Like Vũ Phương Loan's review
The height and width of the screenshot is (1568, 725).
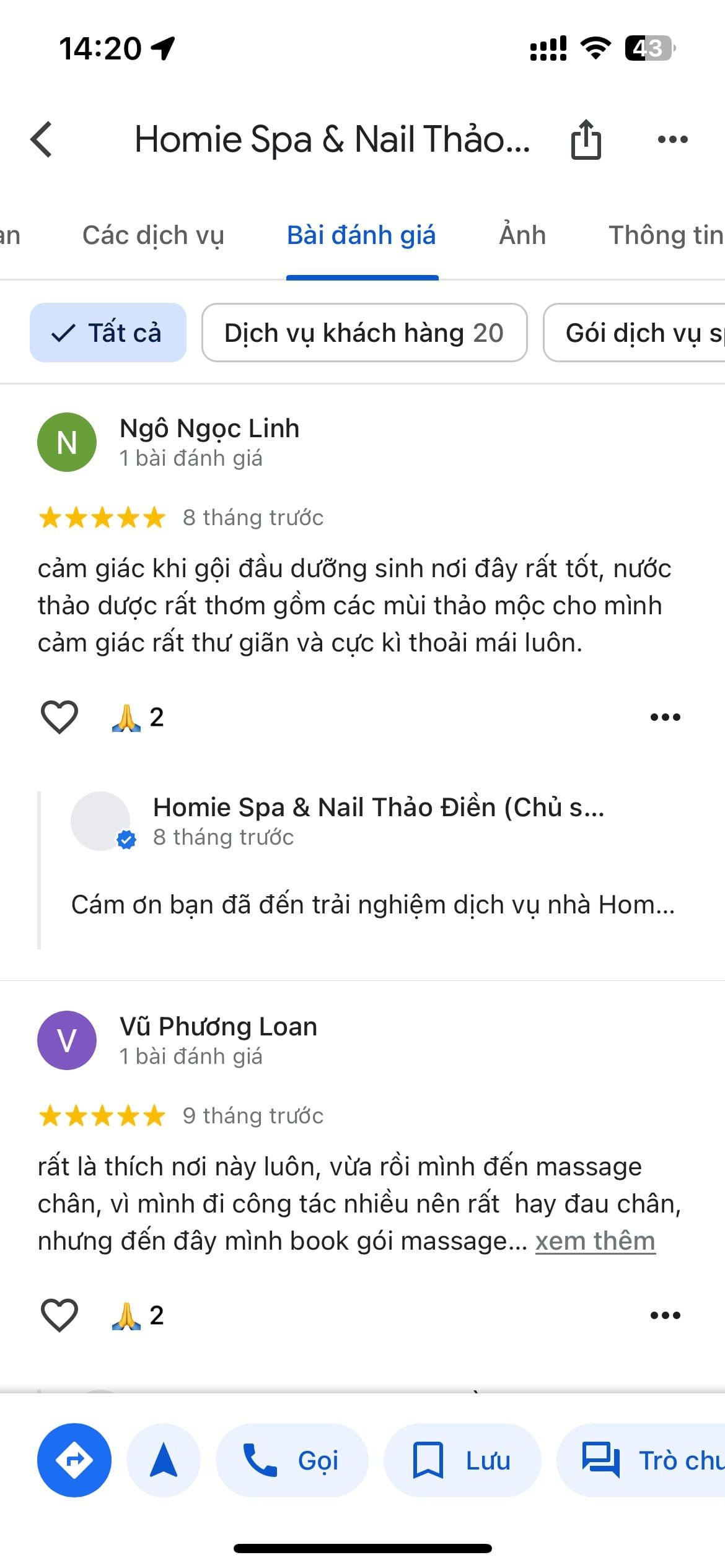click(x=59, y=1315)
